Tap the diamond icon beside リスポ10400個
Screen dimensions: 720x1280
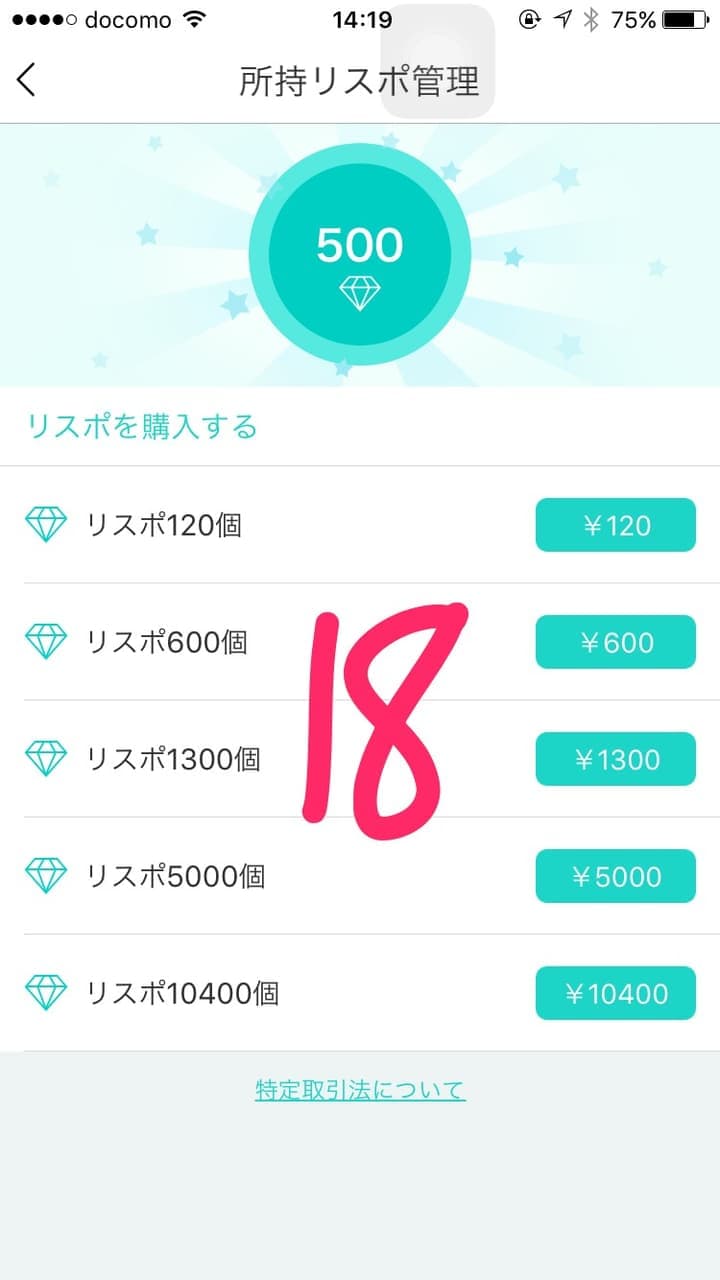(46, 993)
